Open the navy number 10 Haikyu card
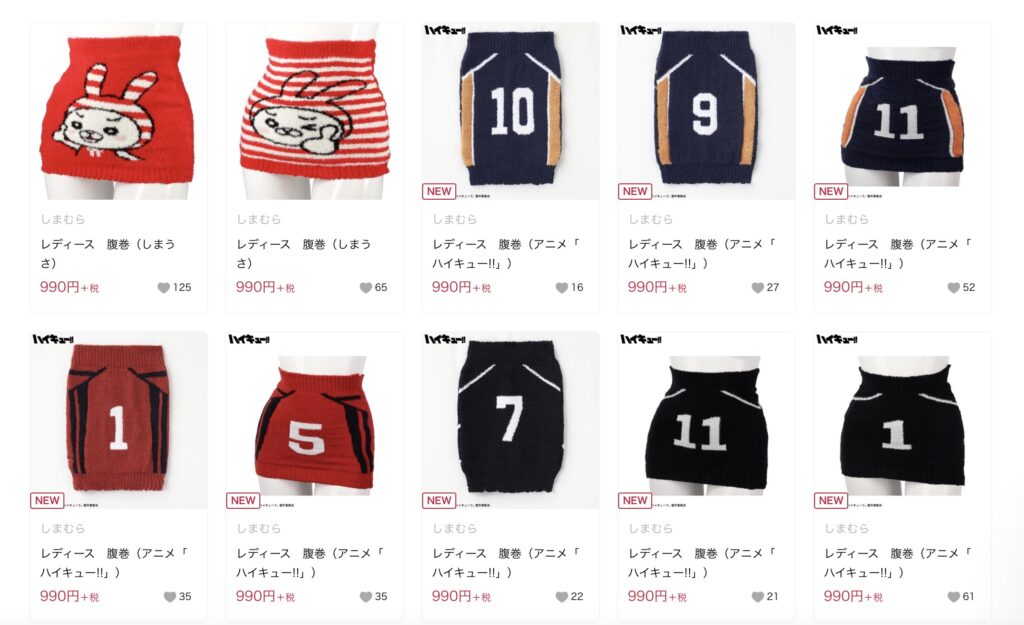Viewport: 1024px width, 625px height. pyautogui.click(x=510, y=112)
